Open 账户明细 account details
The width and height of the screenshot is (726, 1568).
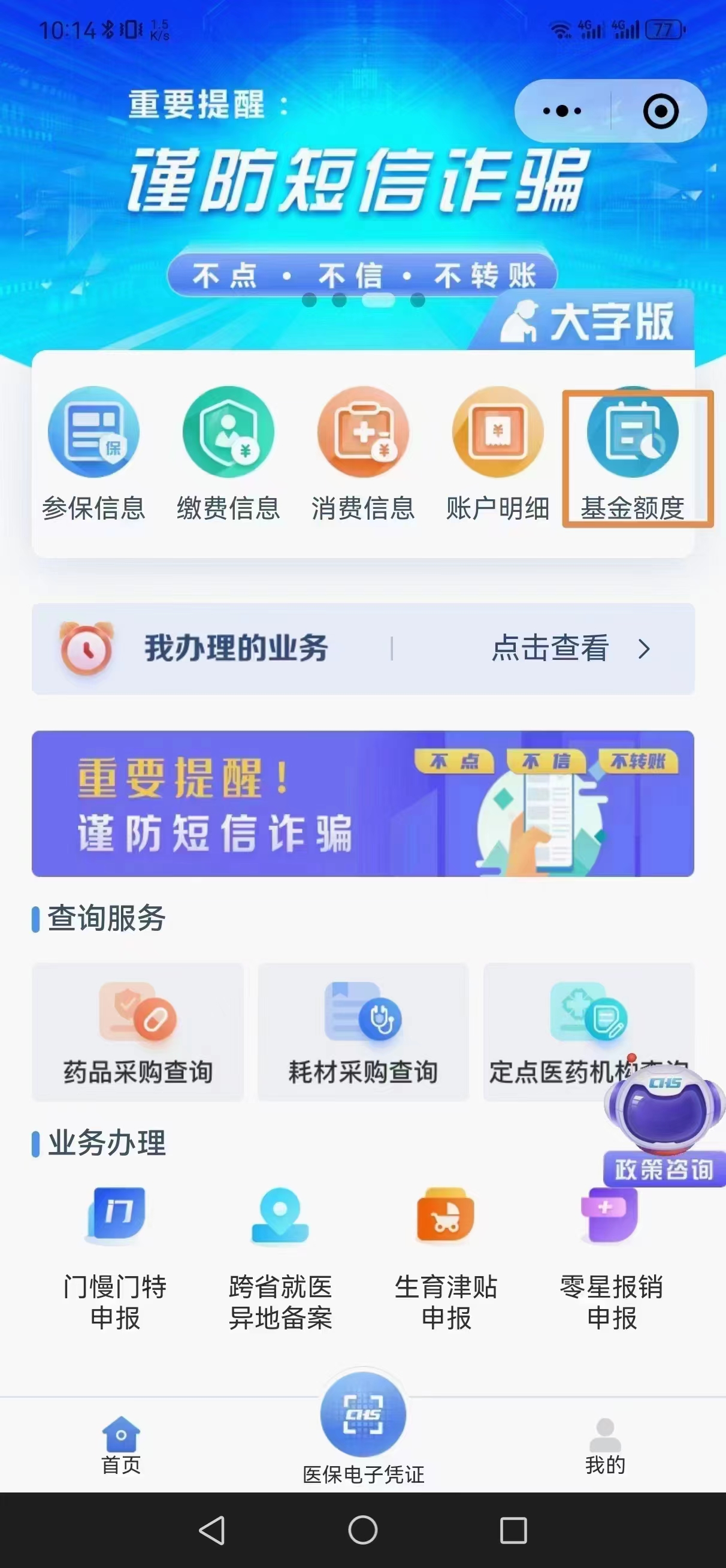point(498,454)
